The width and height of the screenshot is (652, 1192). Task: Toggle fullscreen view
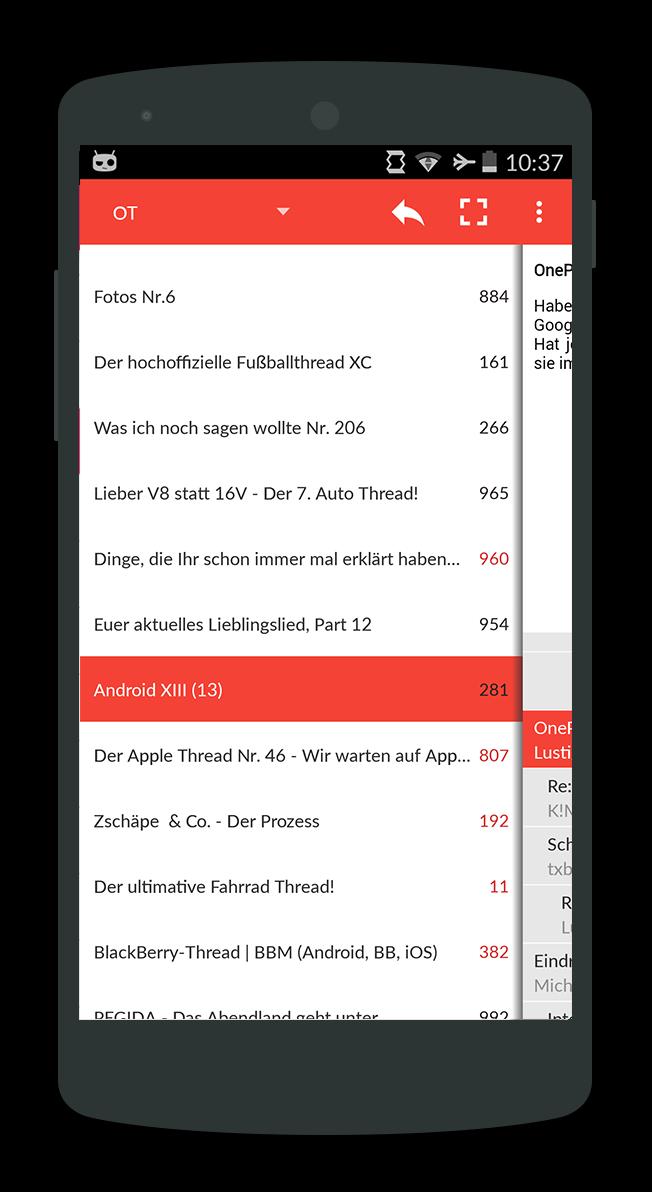473,212
